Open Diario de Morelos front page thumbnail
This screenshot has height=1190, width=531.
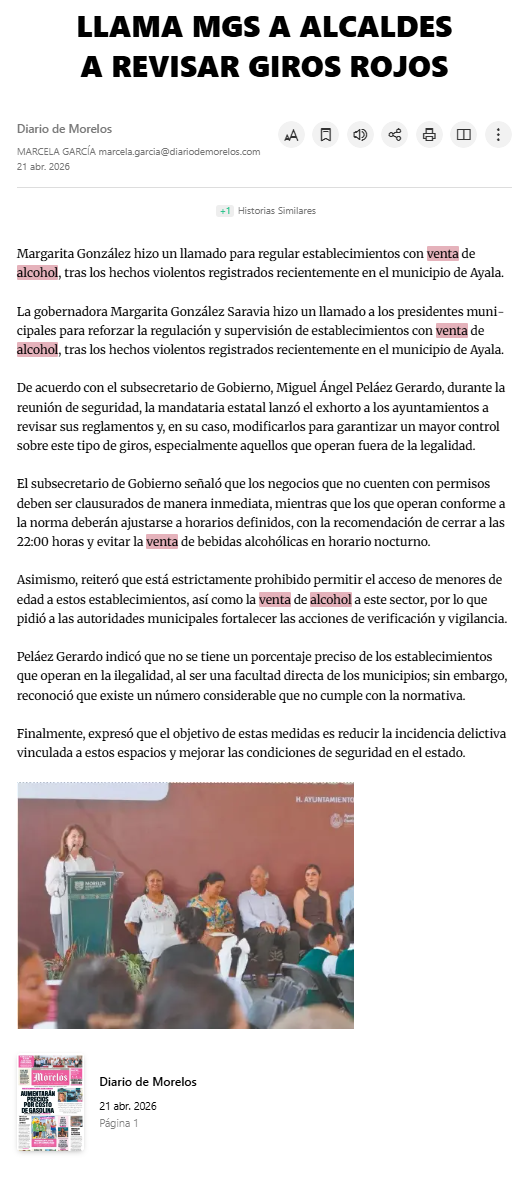point(50,1103)
